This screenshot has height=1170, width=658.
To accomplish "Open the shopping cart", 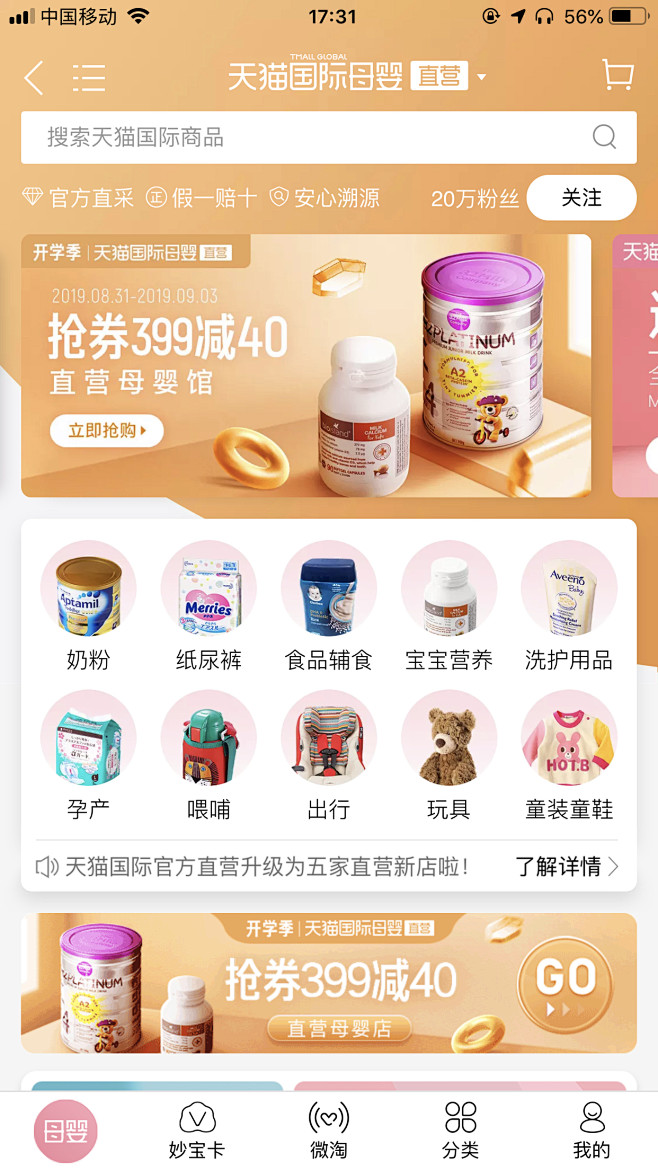I will click(x=618, y=76).
